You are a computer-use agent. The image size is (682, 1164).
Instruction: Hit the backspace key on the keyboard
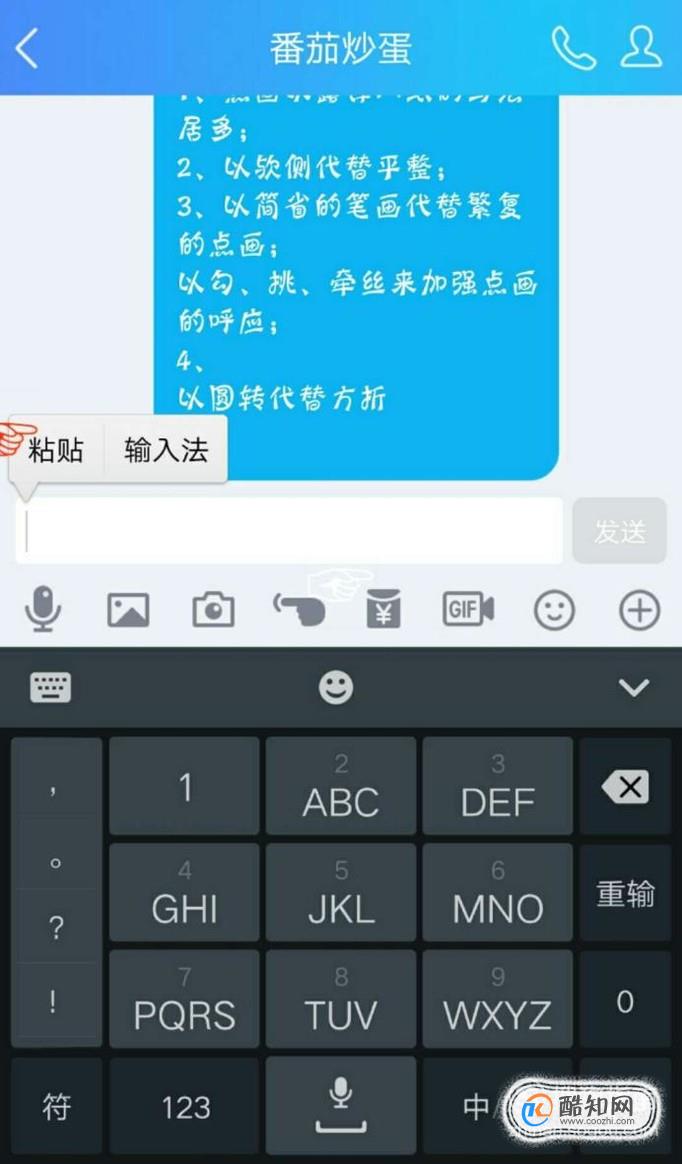[x=626, y=787]
